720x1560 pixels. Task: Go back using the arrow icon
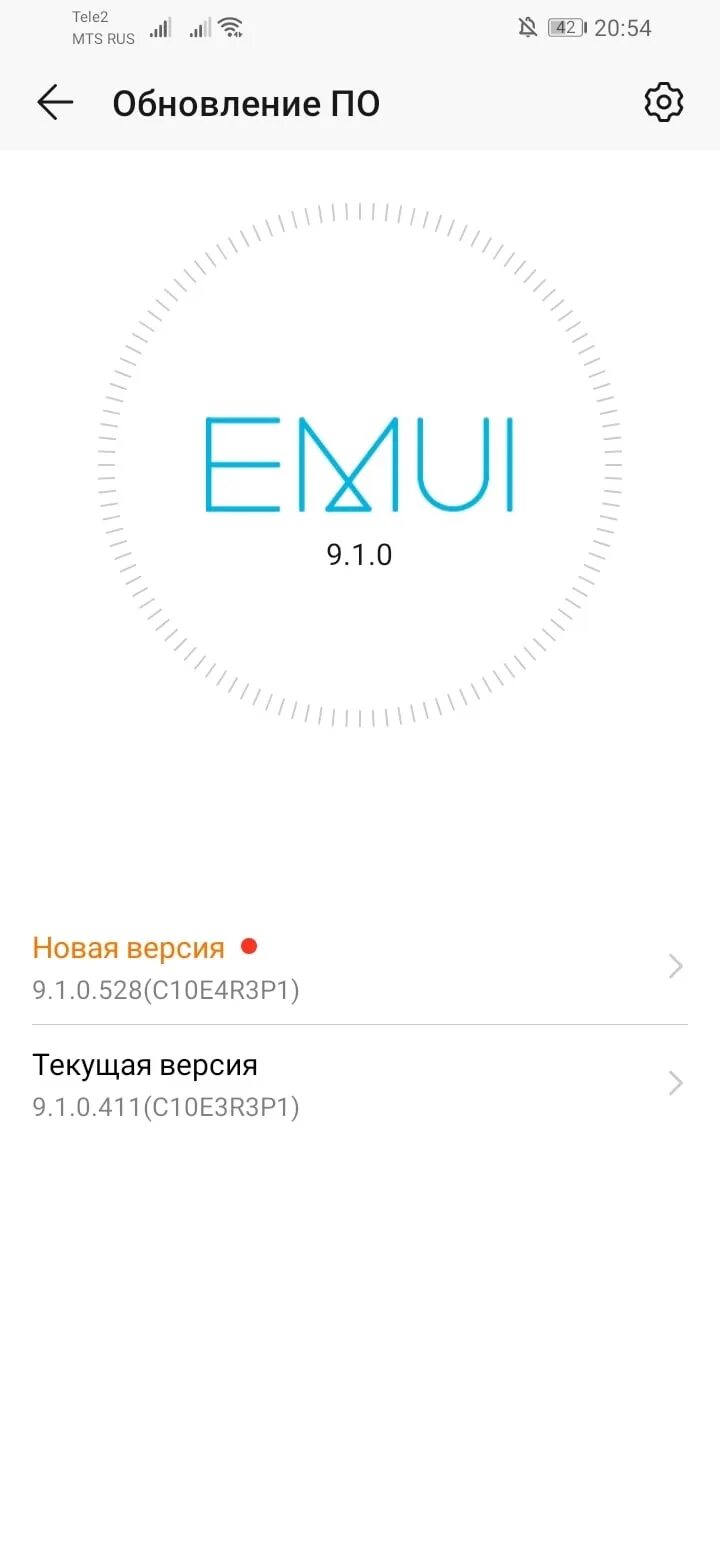[55, 103]
